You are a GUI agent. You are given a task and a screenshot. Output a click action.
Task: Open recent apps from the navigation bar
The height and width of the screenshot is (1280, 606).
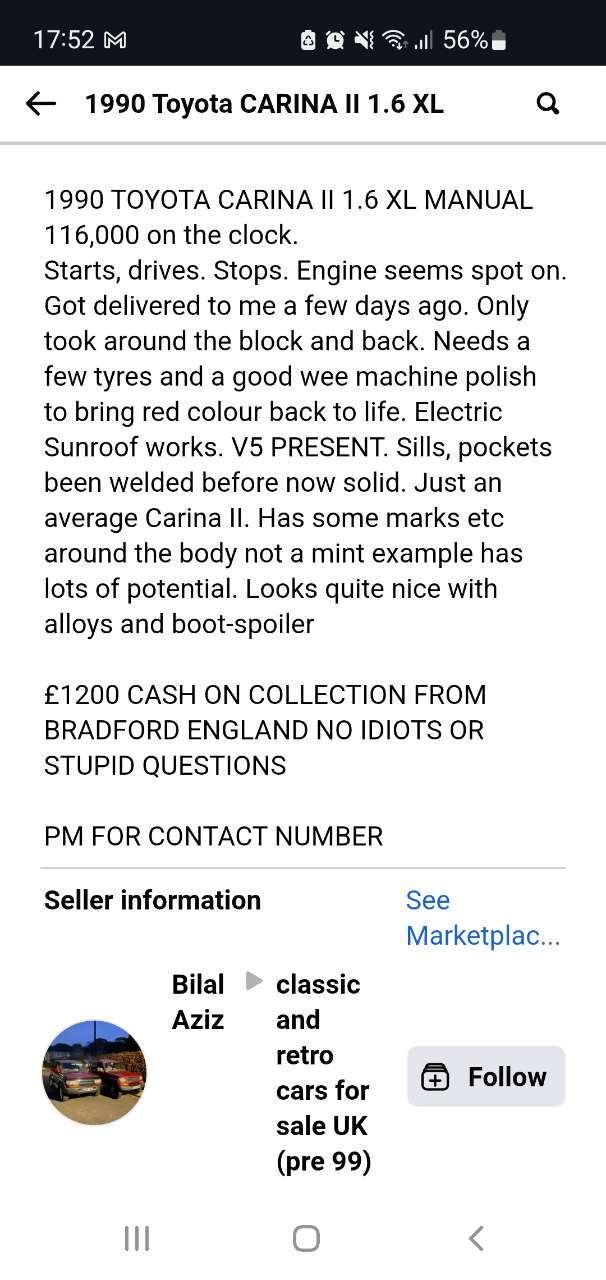pos(137,1239)
